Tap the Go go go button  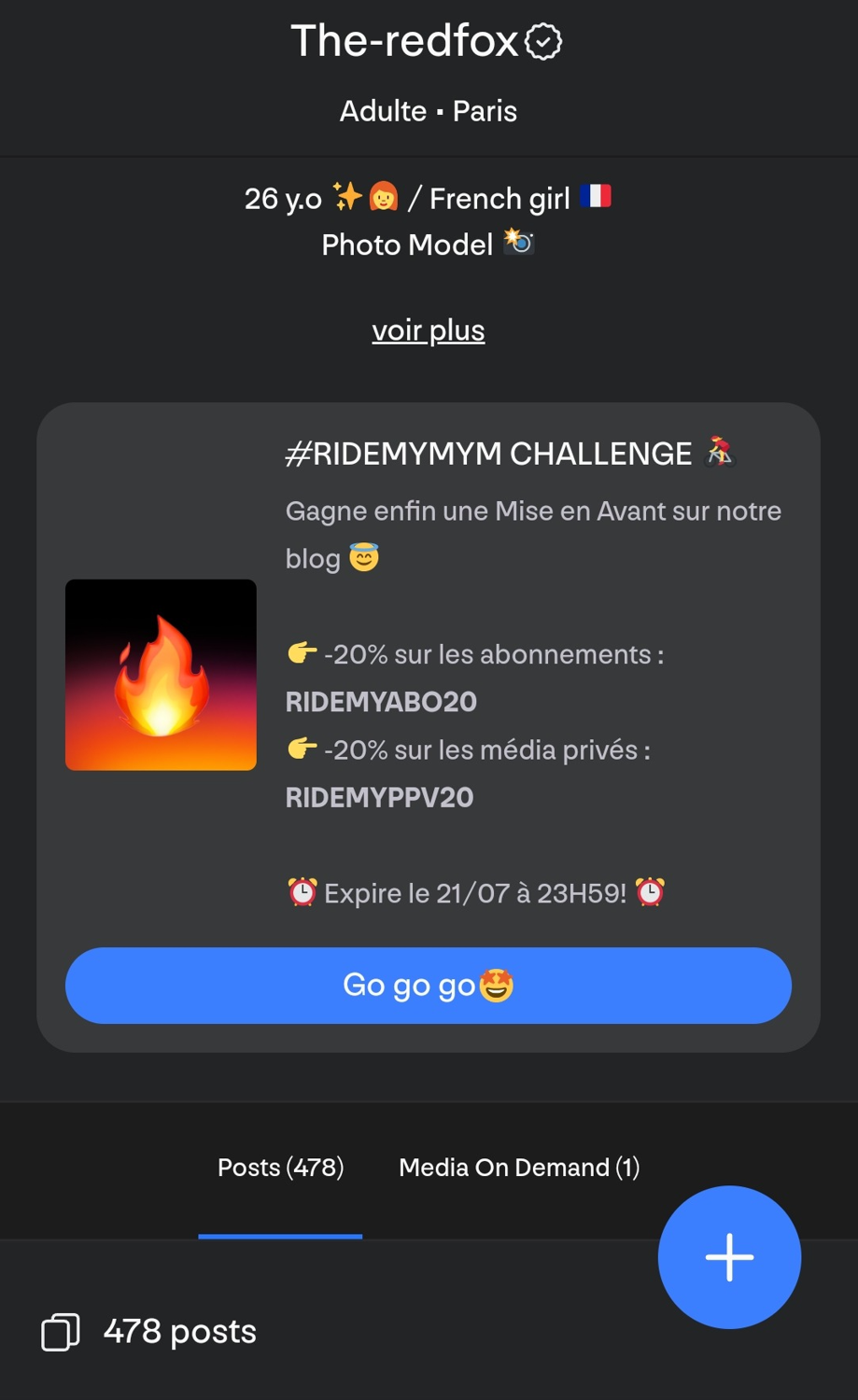point(428,986)
